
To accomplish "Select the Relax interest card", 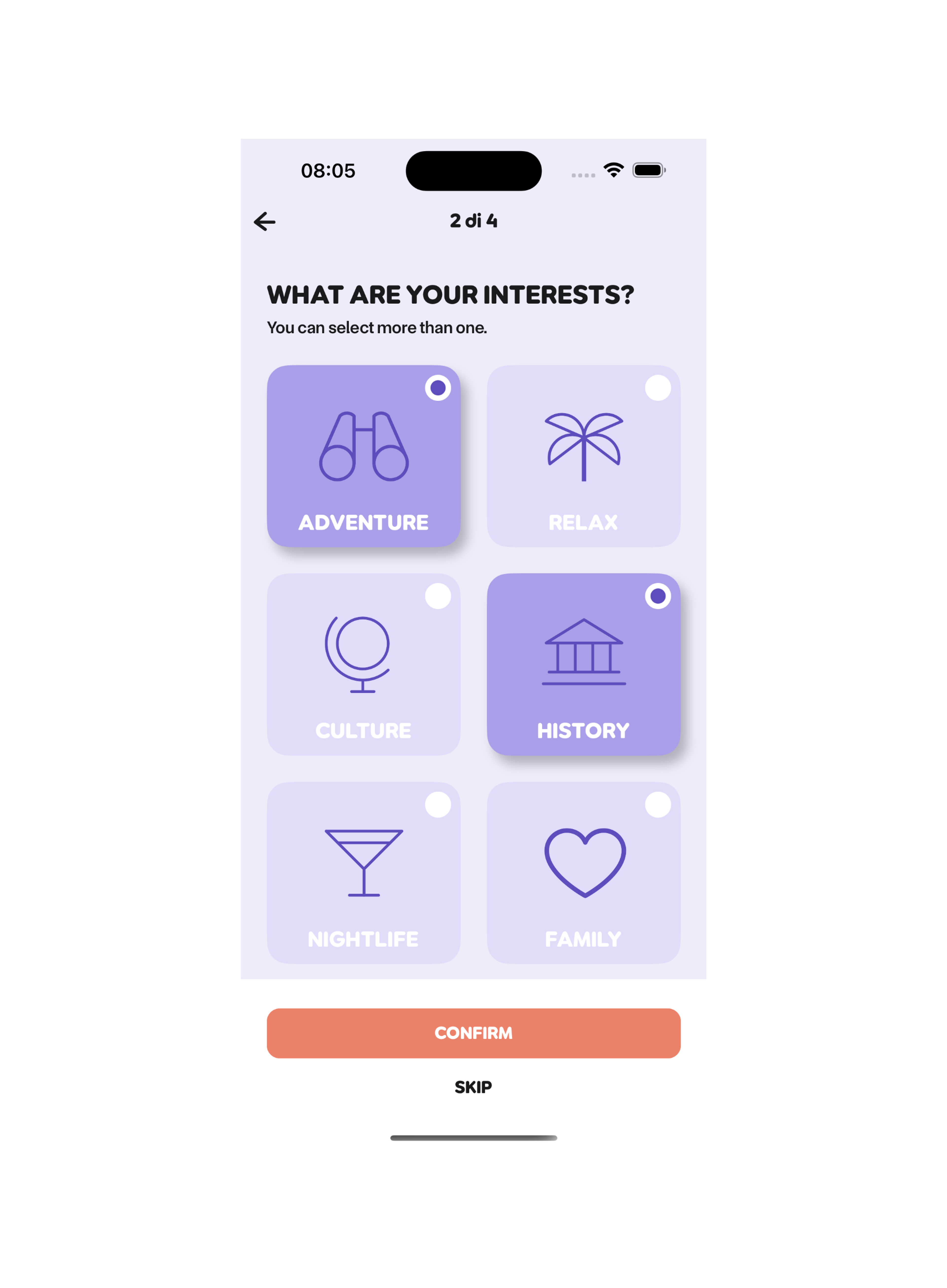I will click(x=583, y=456).
